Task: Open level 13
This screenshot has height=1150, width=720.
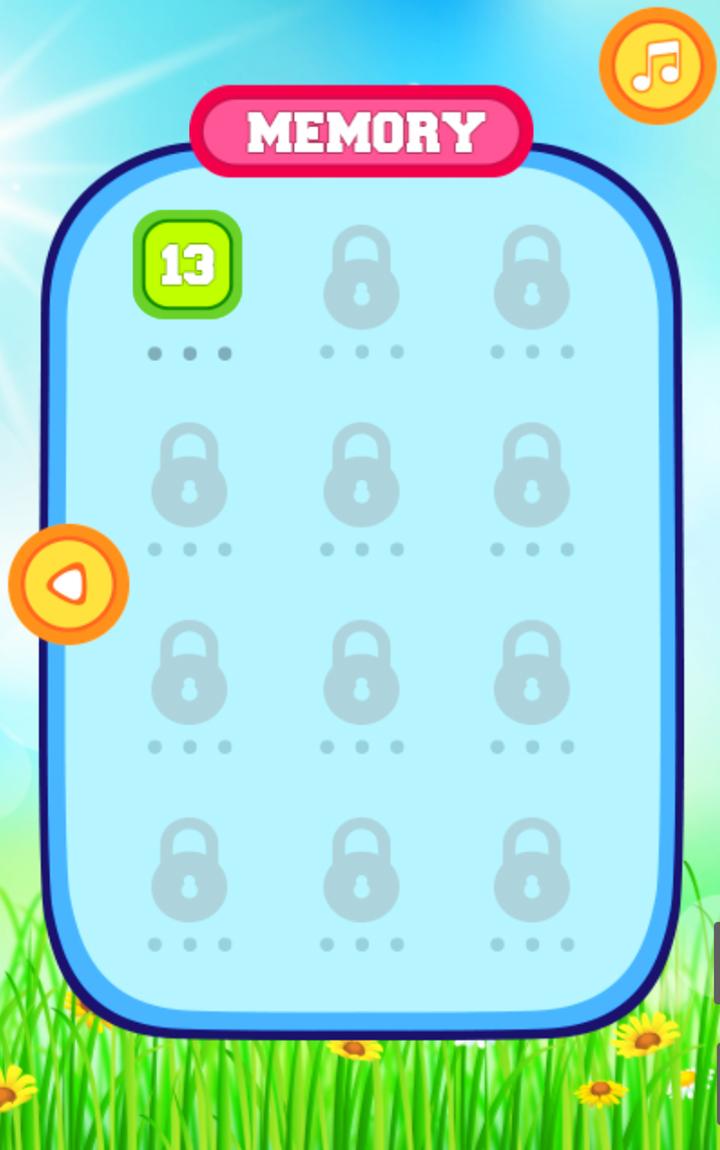Action: tap(188, 264)
